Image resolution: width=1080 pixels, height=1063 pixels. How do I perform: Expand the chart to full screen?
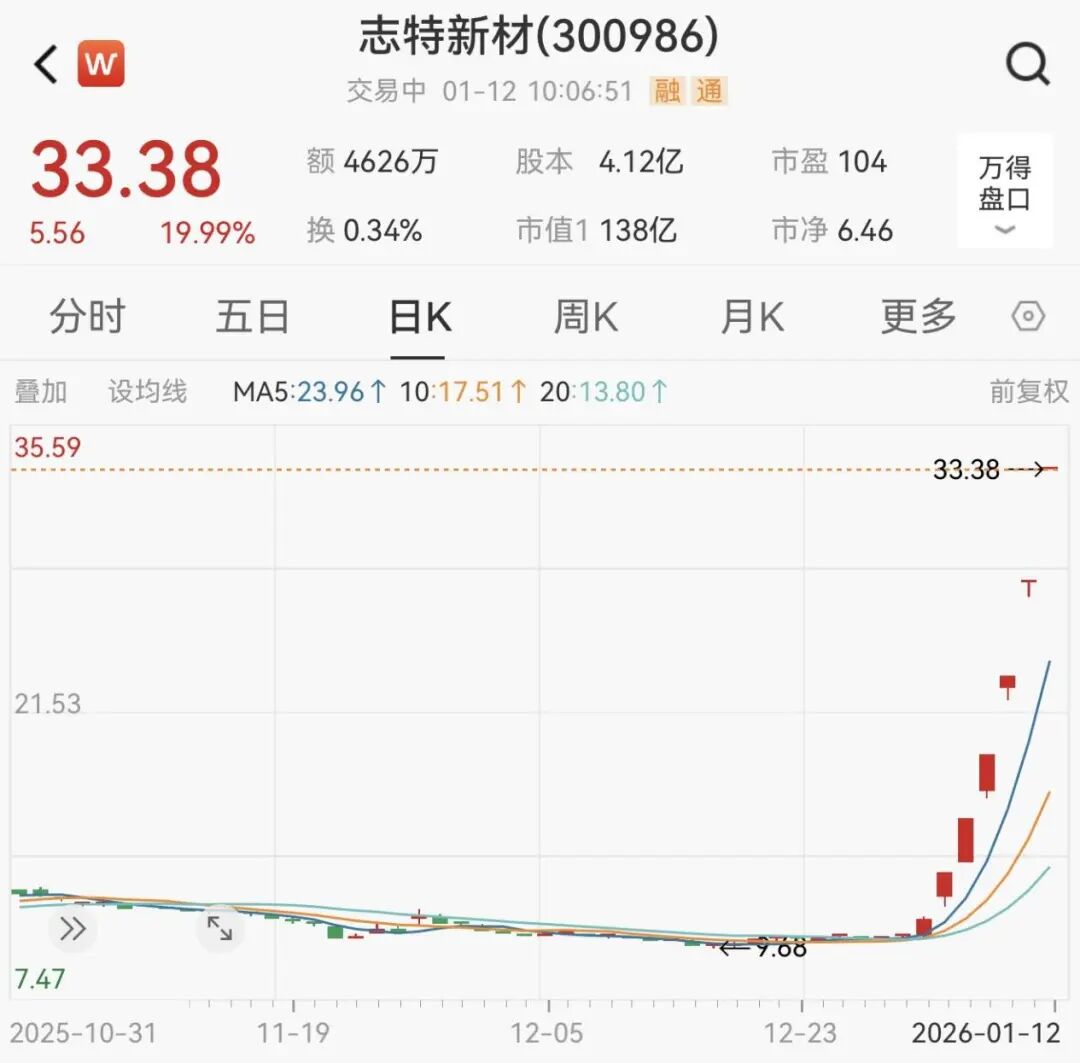[220, 929]
